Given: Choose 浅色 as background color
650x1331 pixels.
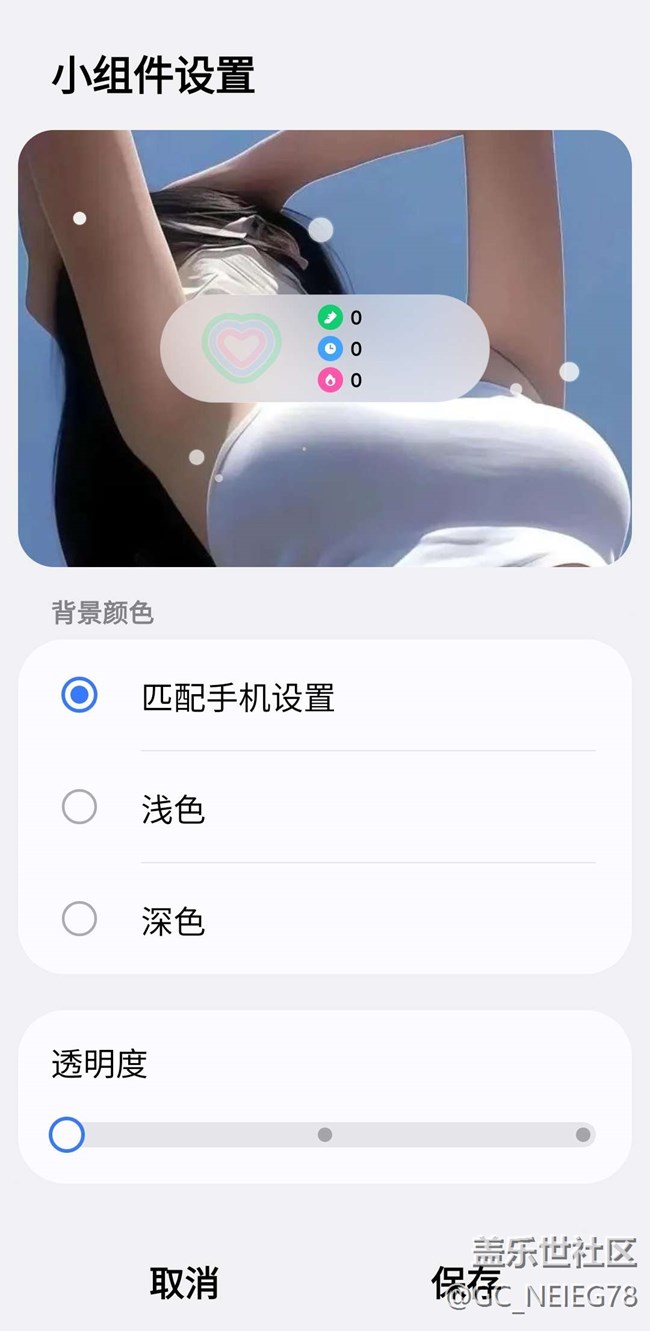Looking at the screenshot, I should (325, 807).
